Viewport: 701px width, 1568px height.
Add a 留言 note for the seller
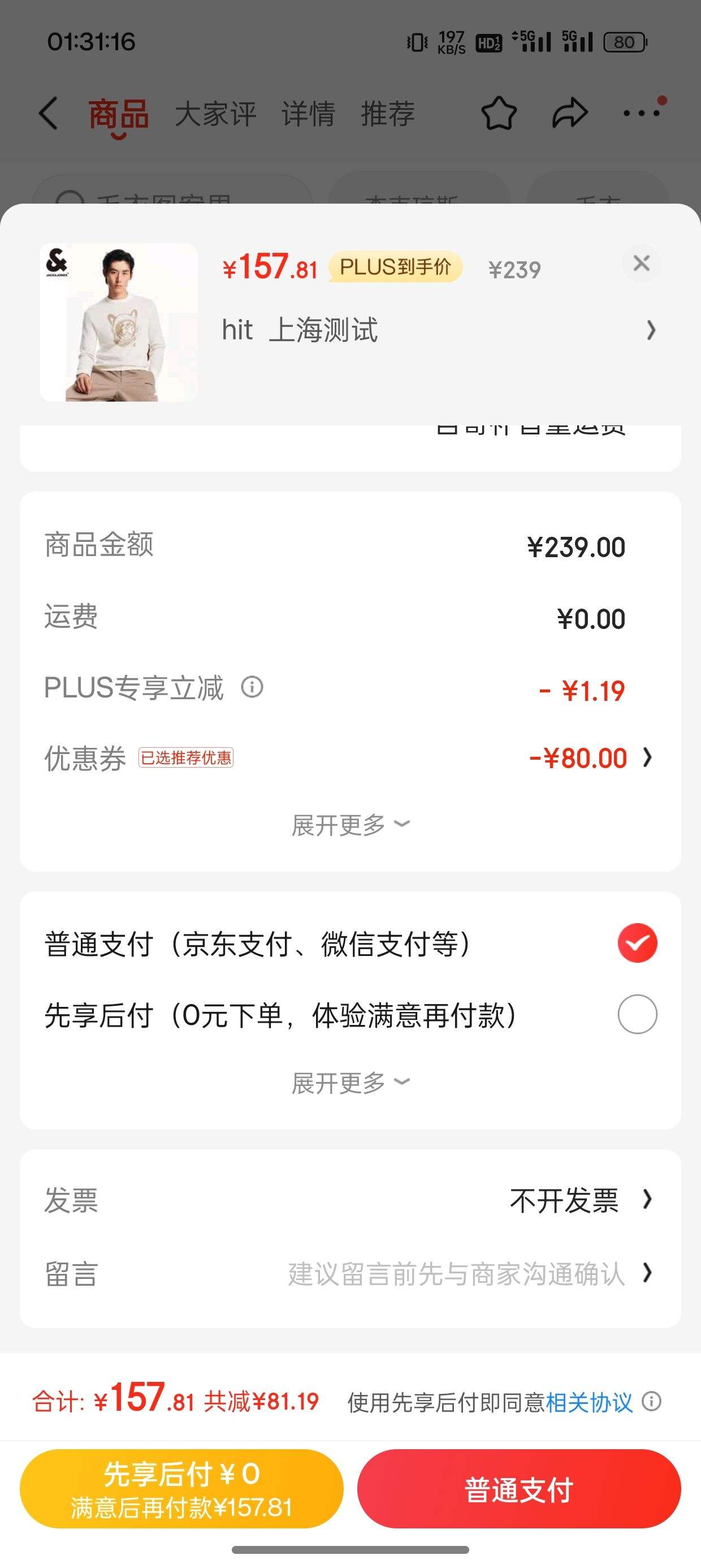[x=456, y=1274]
